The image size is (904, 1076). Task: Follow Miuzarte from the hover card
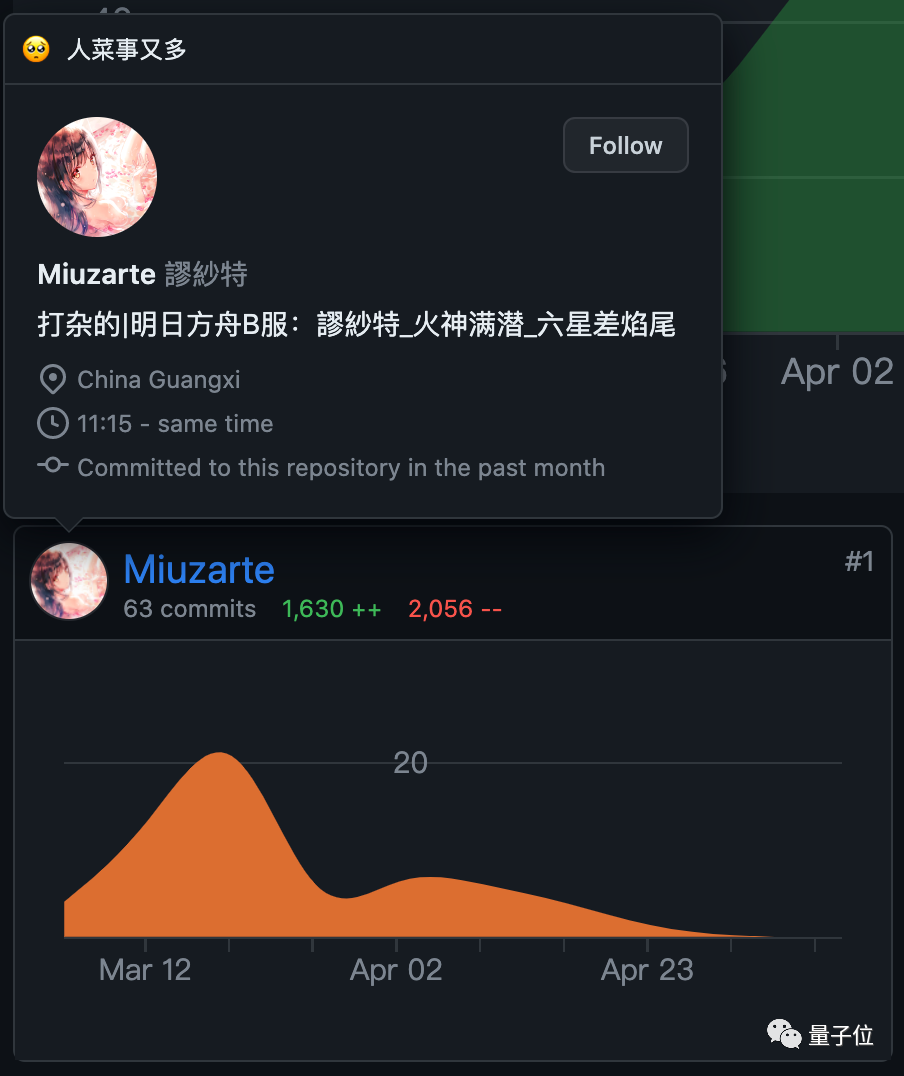[x=625, y=146]
